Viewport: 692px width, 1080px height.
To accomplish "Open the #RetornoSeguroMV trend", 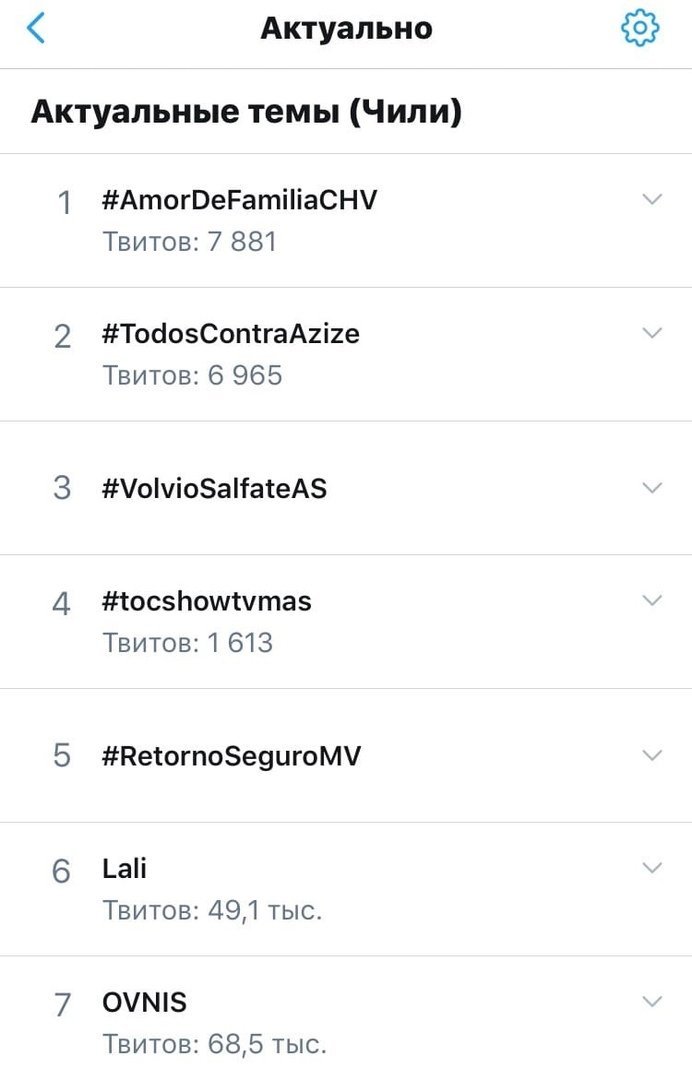I will pos(232,756).
